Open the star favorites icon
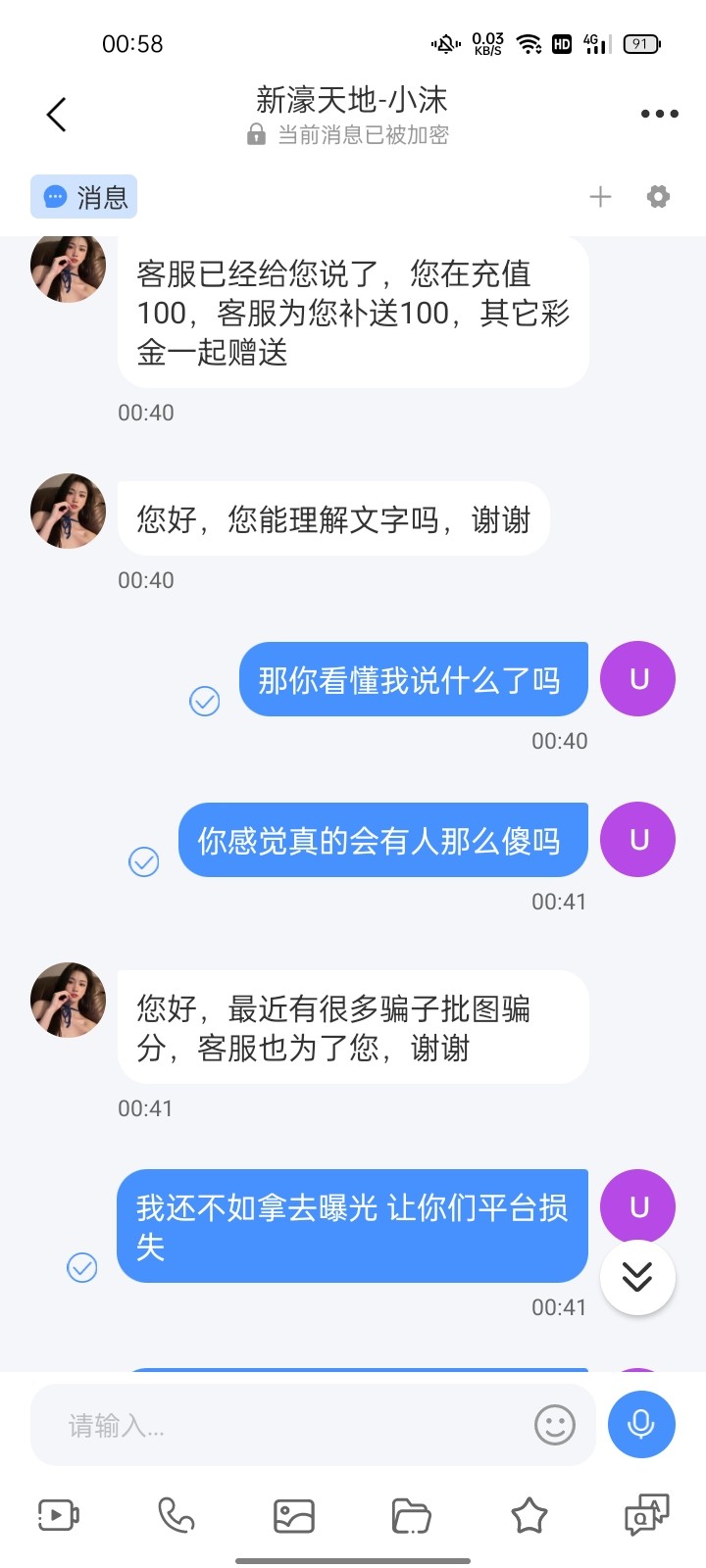Image resolution: width=706 pixels, height=1568 pixels. [529, 1516]
